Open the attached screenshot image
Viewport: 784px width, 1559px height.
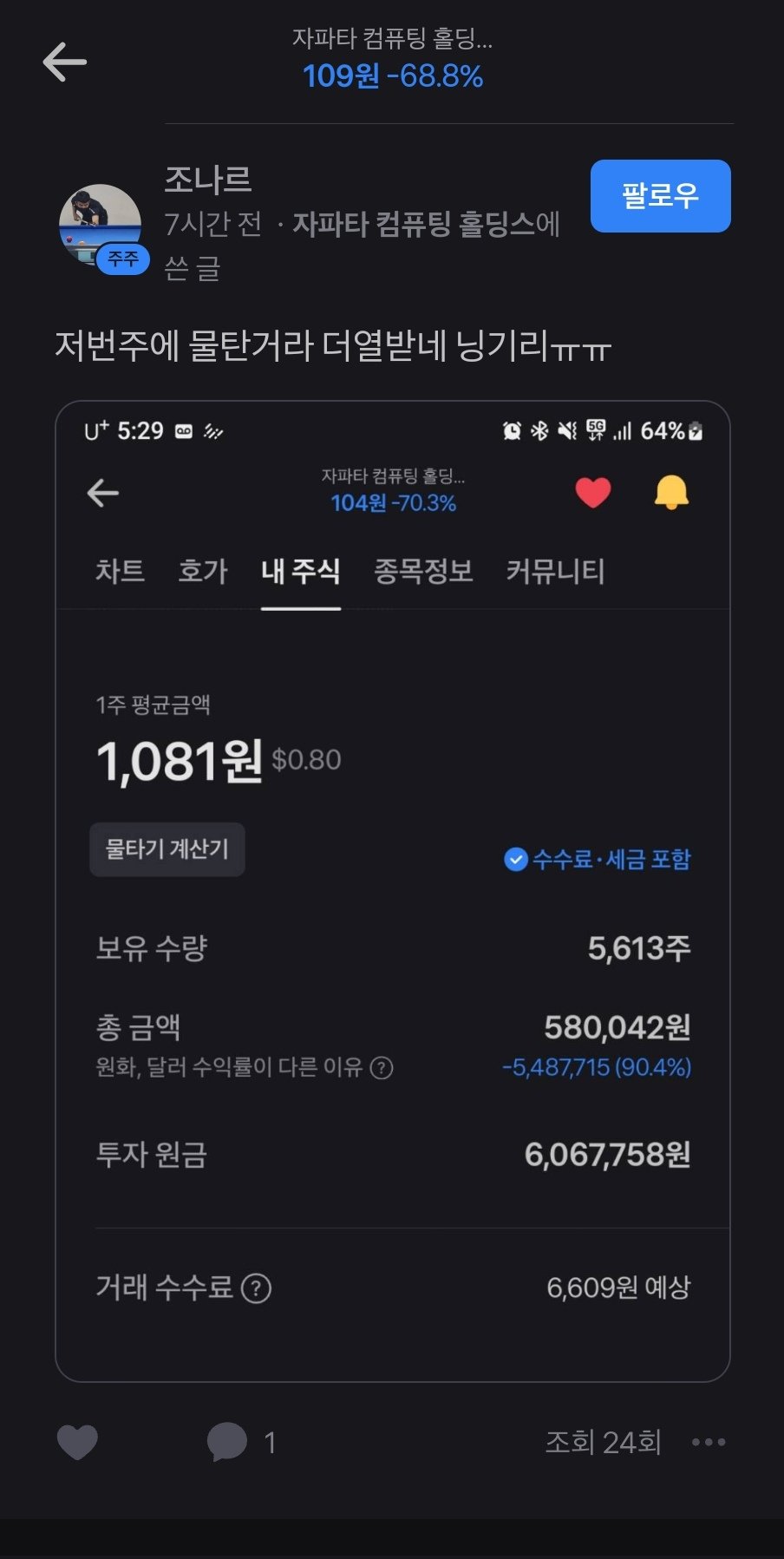coord(392,890)
